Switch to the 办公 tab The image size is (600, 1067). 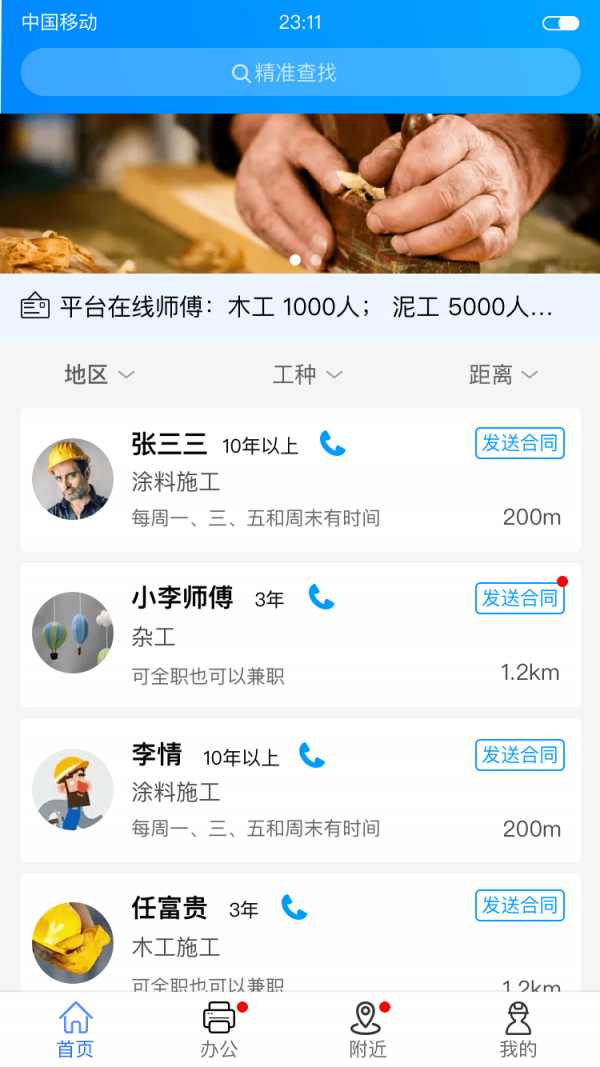[x=219, y=1030]
